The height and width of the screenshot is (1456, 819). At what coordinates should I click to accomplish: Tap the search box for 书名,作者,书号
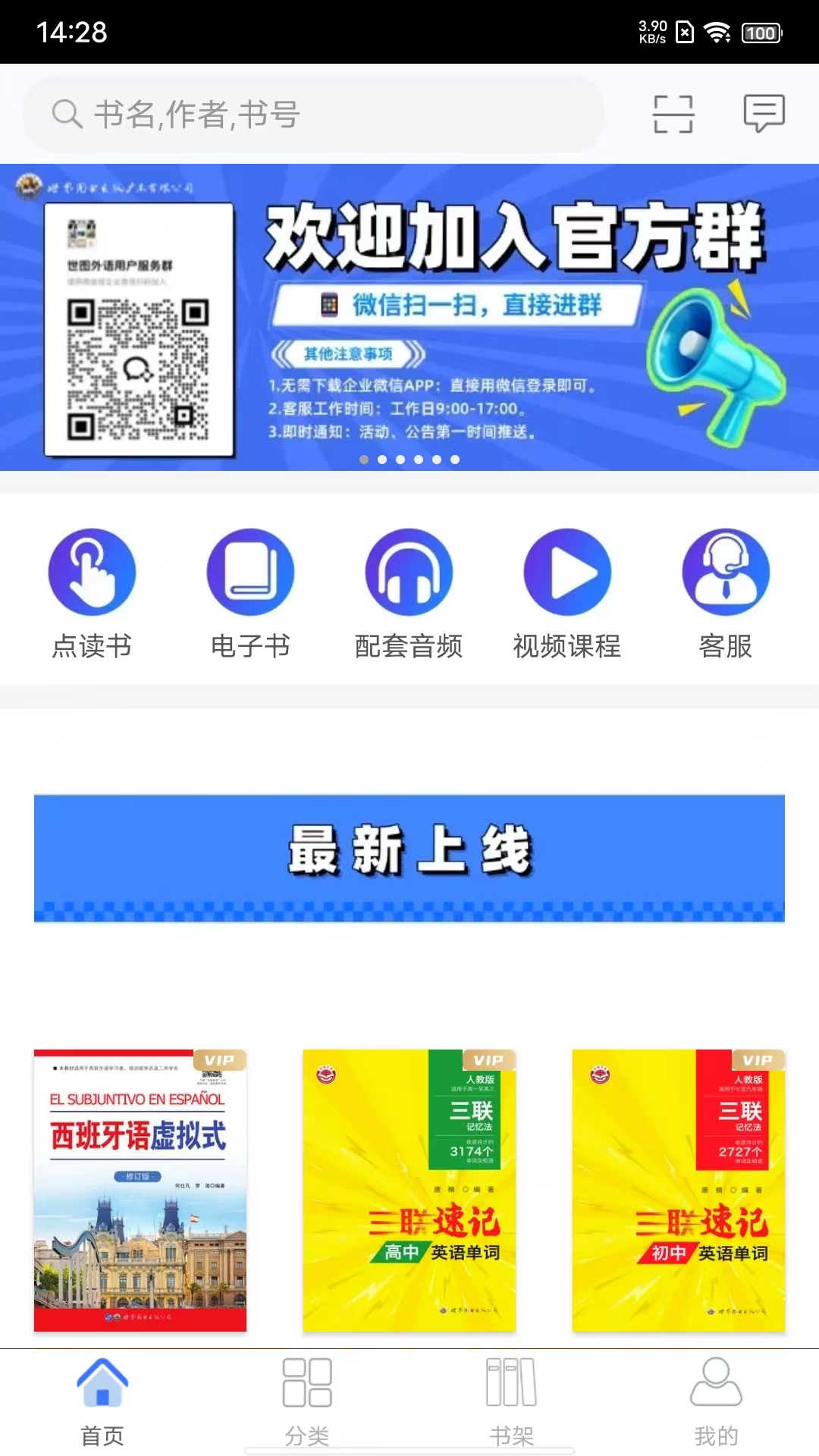tap(315, 115)
